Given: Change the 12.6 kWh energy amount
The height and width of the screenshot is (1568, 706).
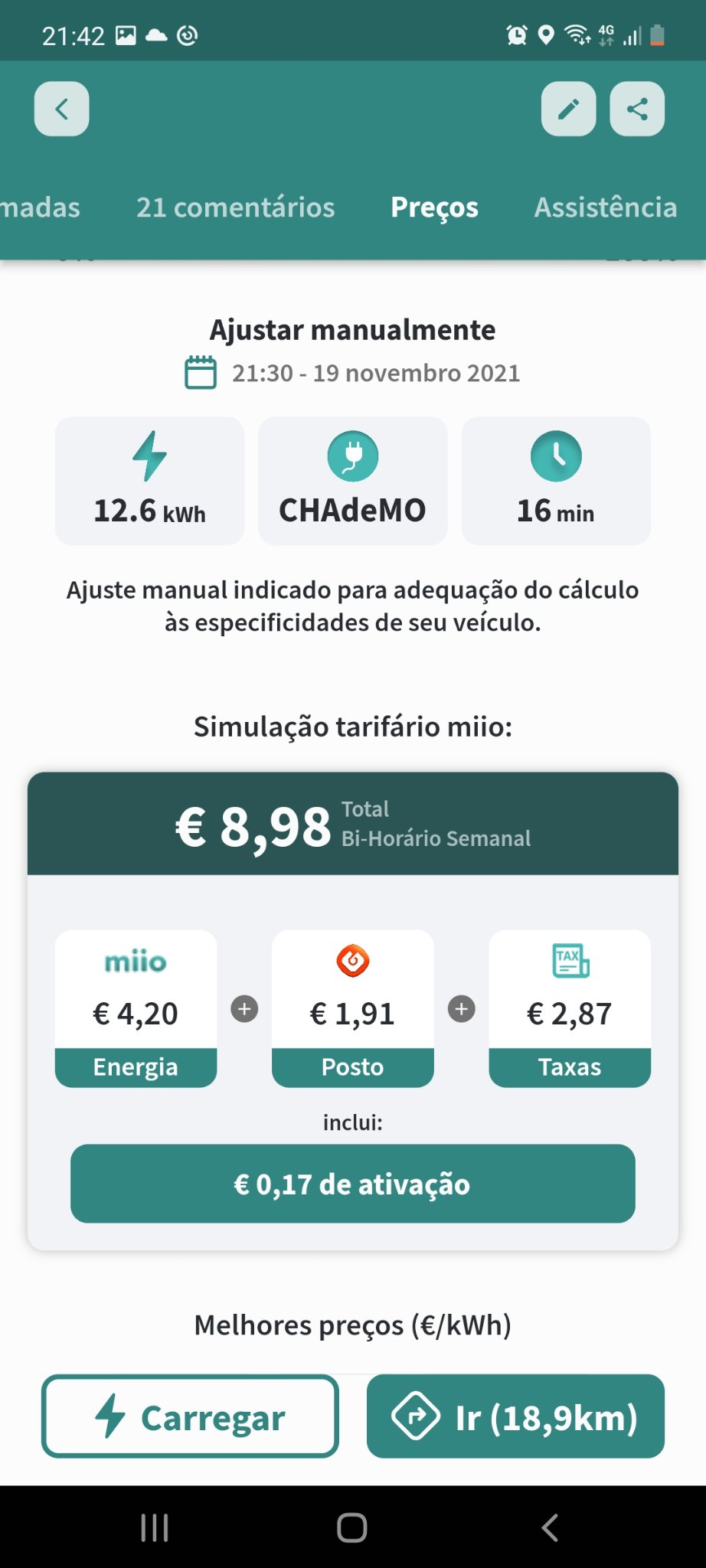Looking at the screenshot, I should tap(150, 481).
